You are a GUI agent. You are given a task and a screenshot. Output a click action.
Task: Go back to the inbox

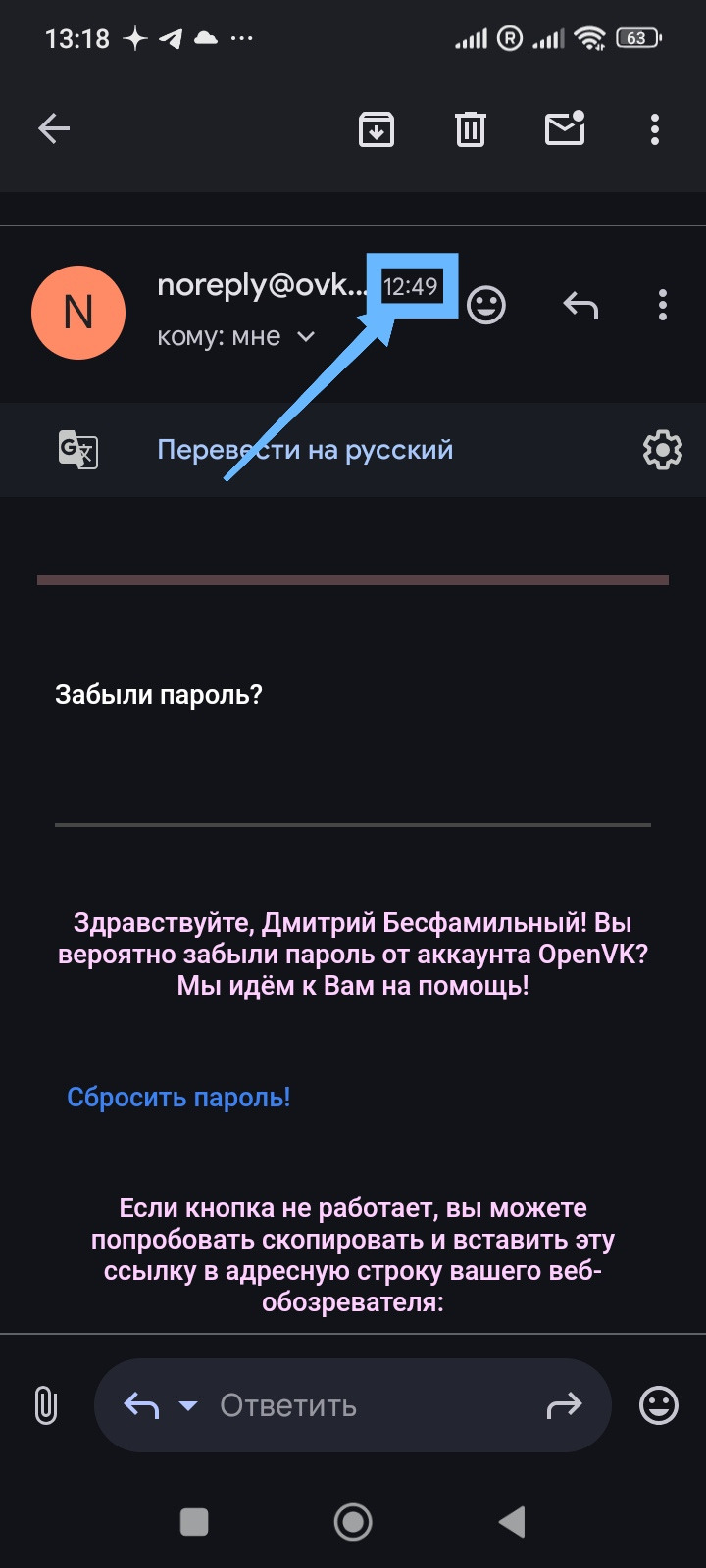point(54,128)
